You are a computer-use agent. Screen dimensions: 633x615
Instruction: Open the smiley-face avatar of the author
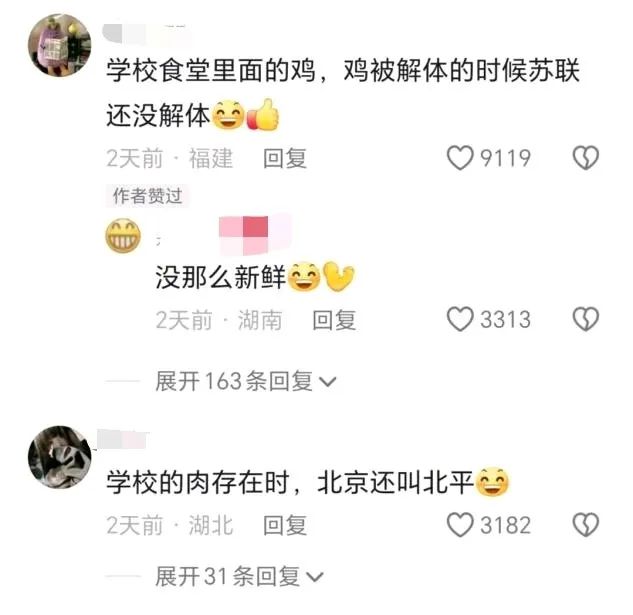(123, 237)
